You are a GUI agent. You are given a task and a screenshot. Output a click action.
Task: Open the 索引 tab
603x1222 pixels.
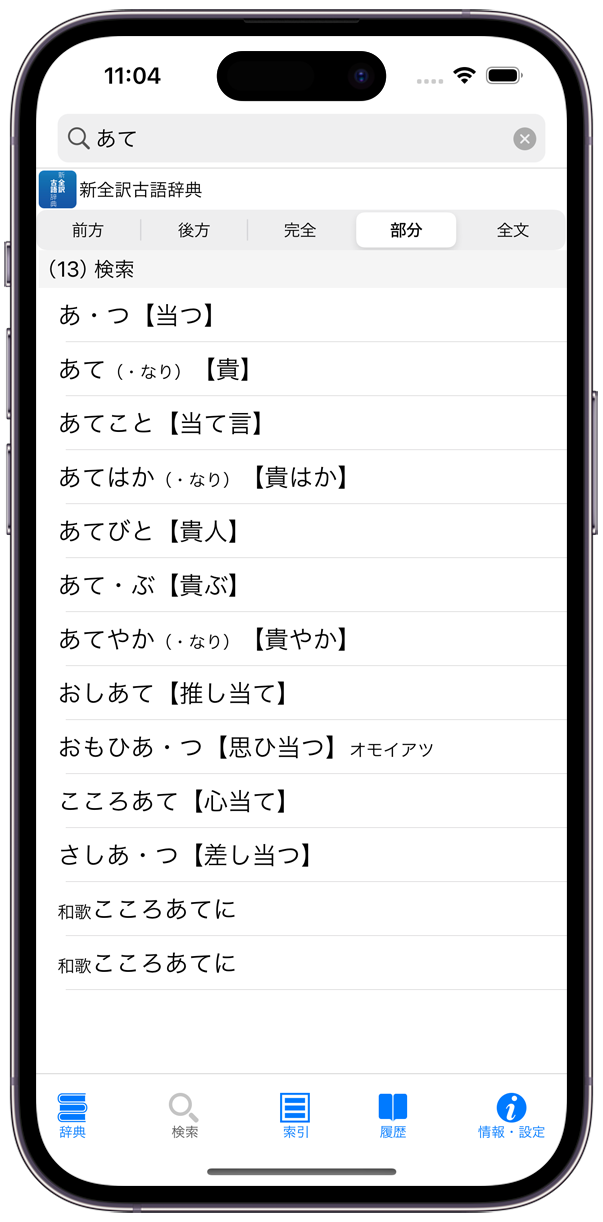pos(295,1115)
